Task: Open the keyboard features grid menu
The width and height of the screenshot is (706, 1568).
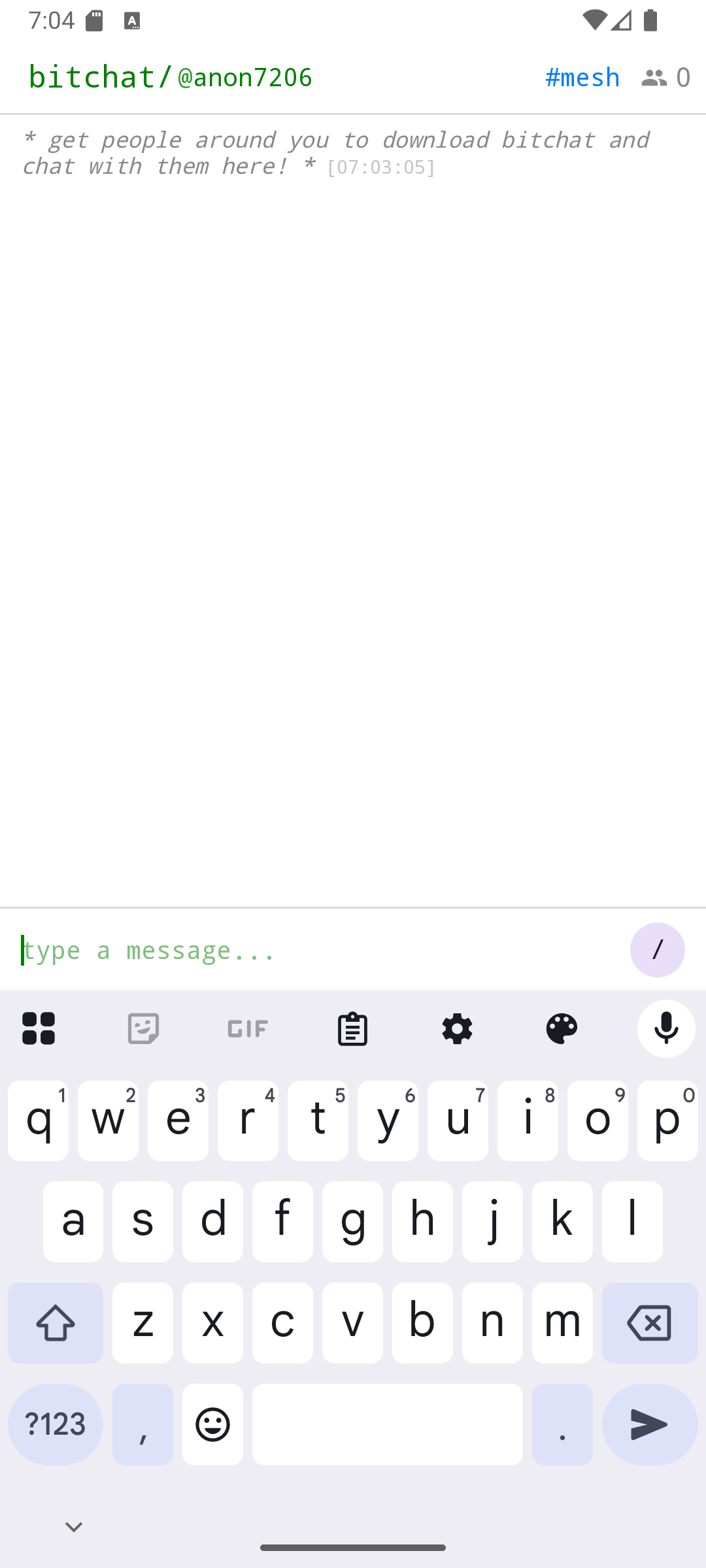Action: click(39, 1029)
